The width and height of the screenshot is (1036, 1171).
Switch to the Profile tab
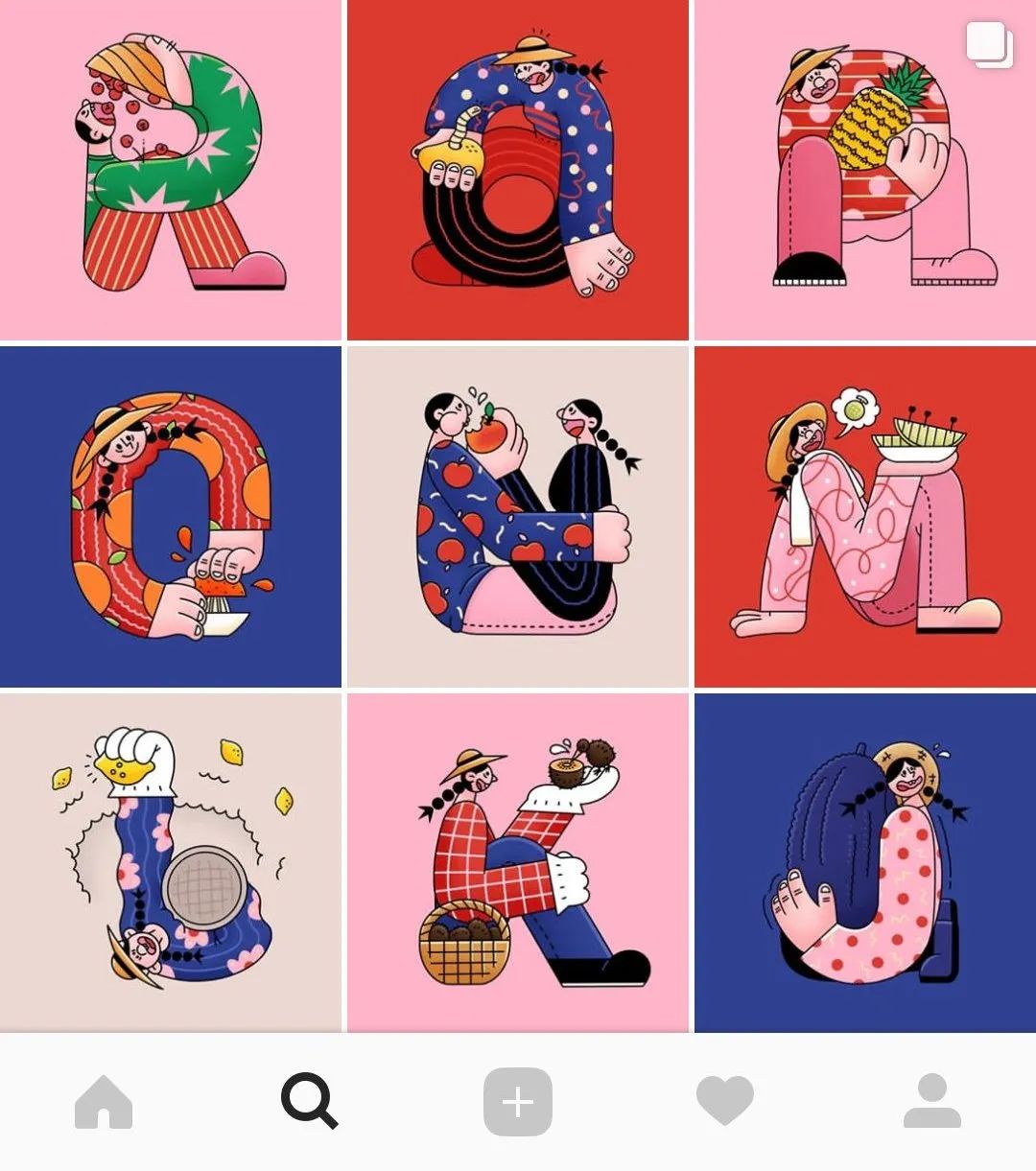coord(932,1101)
